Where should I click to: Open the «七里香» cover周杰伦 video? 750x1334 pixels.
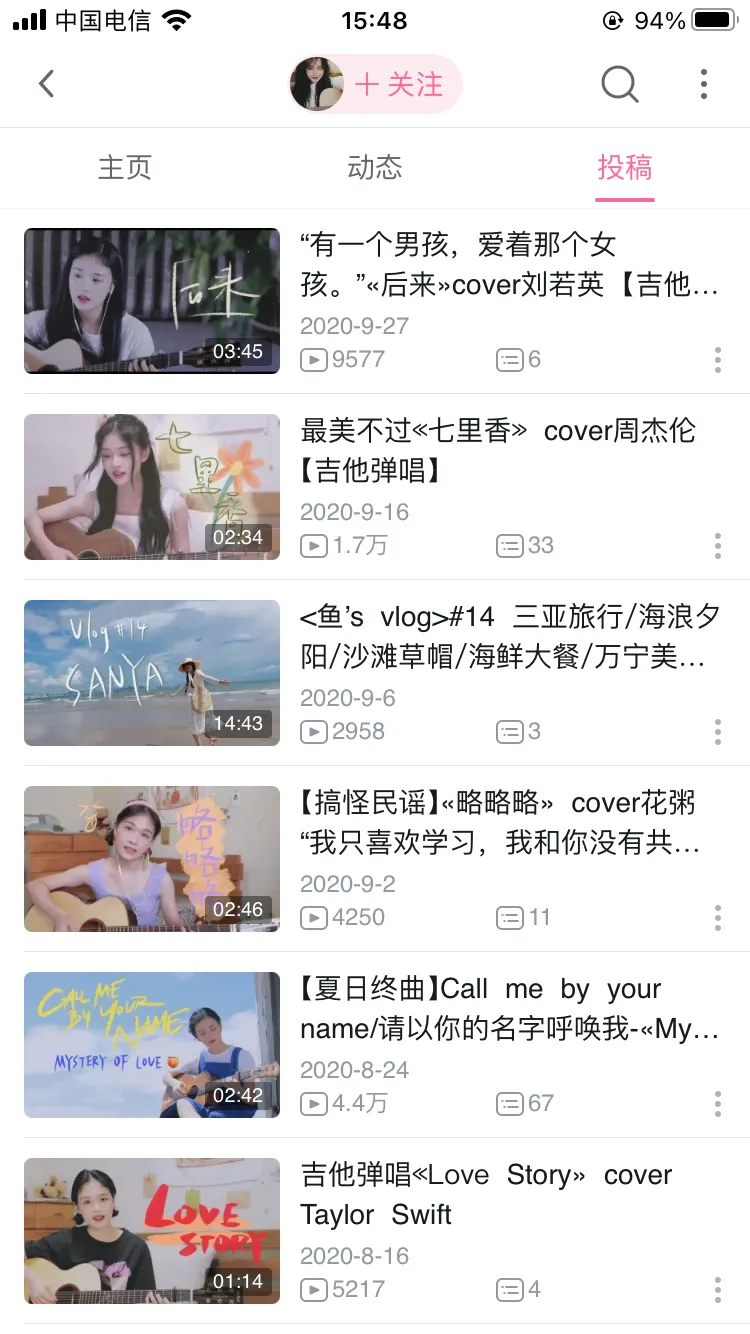tap(152, 487)
